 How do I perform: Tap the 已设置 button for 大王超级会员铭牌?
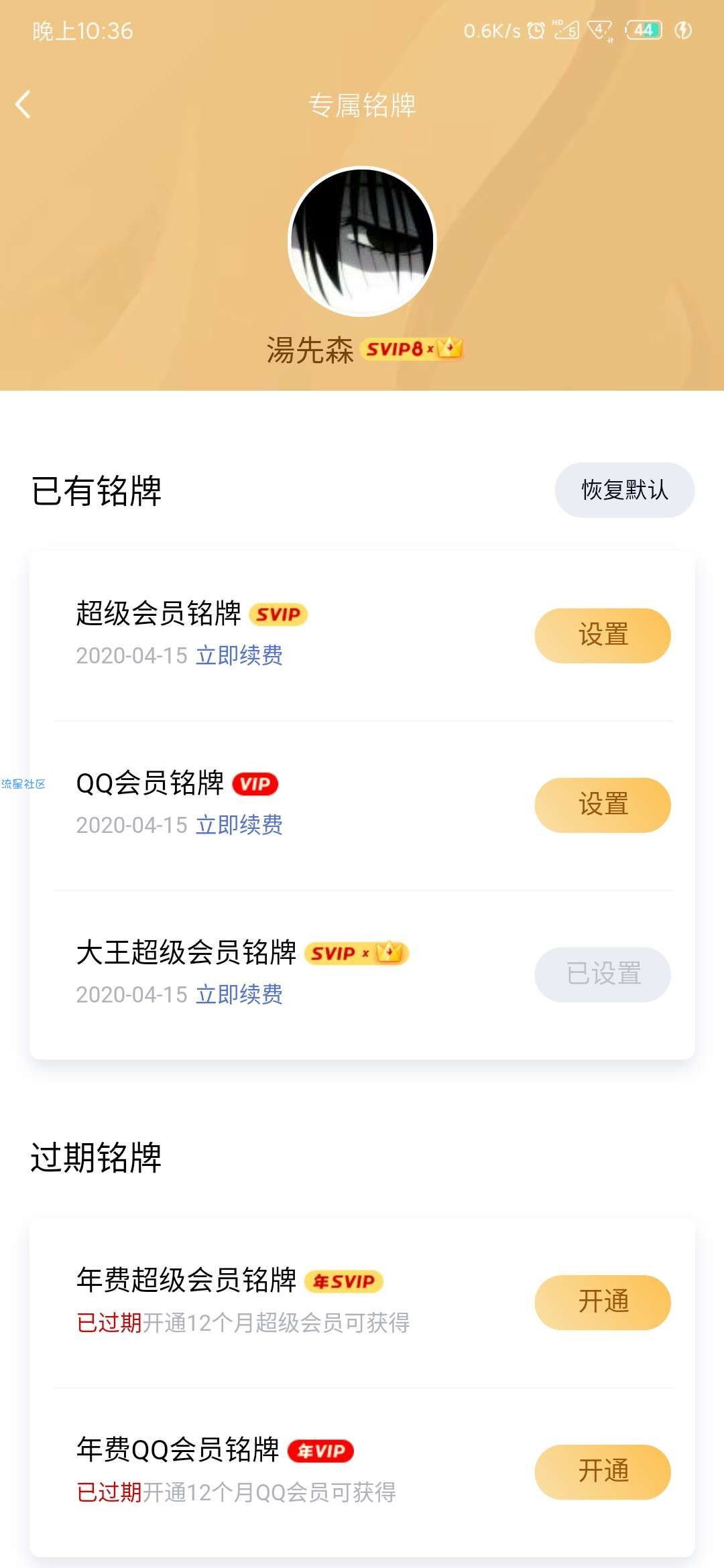click(x=603, y=974)
